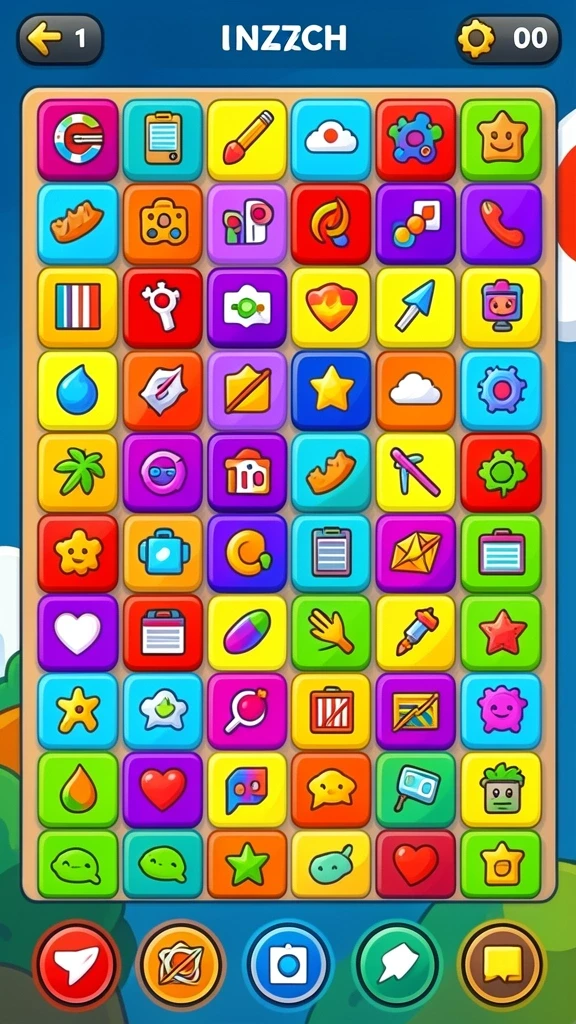Select the yellow pencil tile
The height and width of the screenshot is (1024, 576).
click(x=247, y=139)
